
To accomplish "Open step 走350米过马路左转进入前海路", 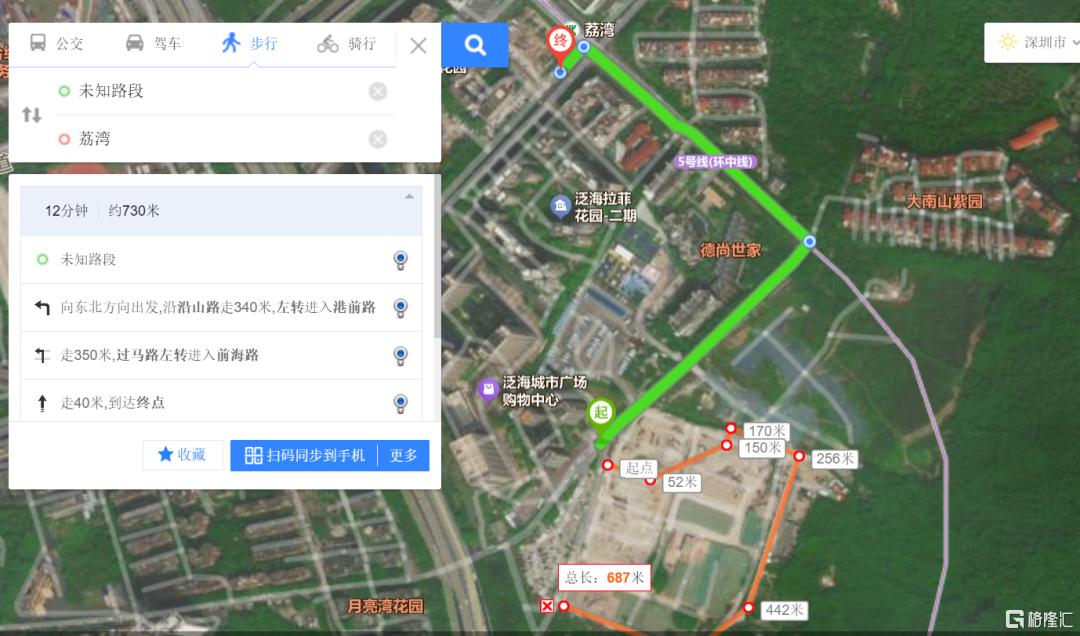I will [160, 355].
